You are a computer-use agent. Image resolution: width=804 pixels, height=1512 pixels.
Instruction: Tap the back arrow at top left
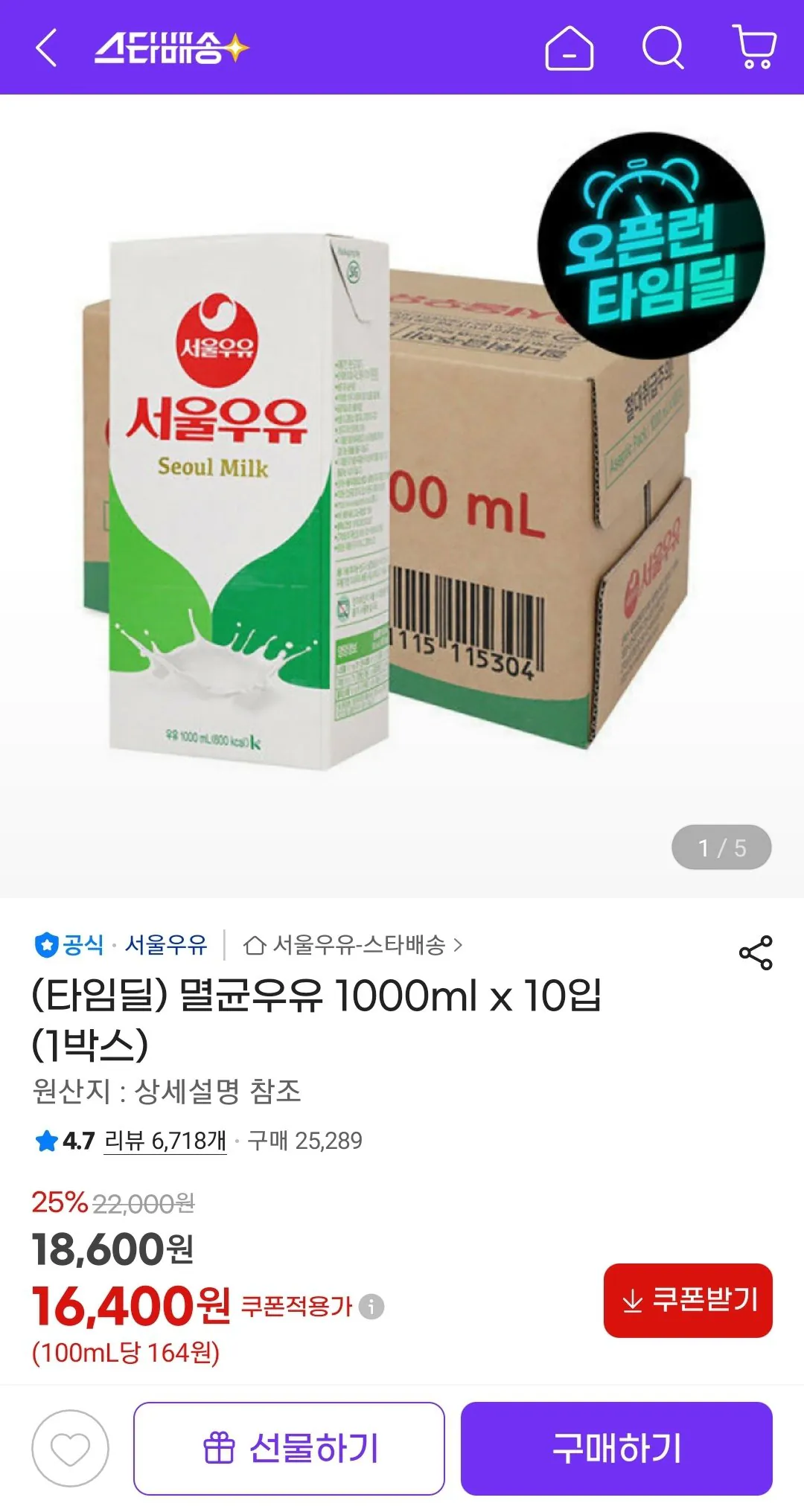[46, 46]
